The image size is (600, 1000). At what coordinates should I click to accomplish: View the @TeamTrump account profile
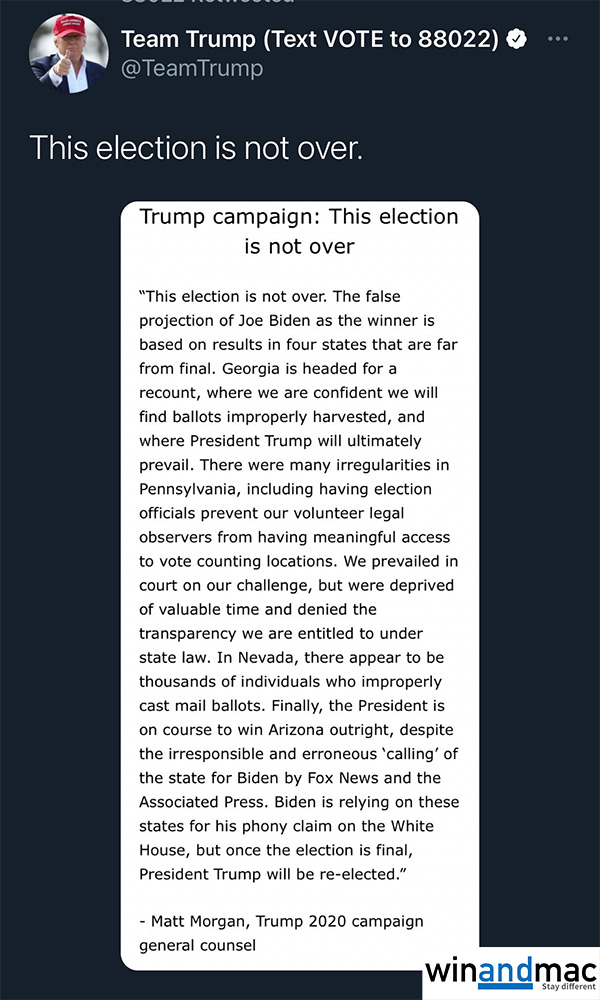coord(192,68)
